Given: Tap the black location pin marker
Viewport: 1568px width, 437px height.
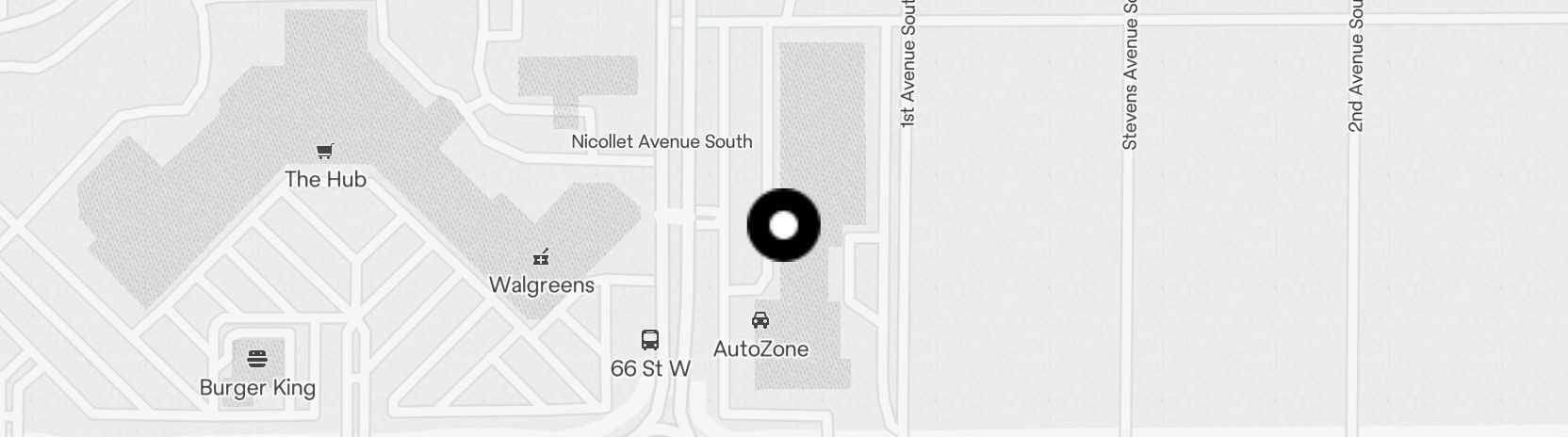Looking at the screenshot, I should point(783,225).
